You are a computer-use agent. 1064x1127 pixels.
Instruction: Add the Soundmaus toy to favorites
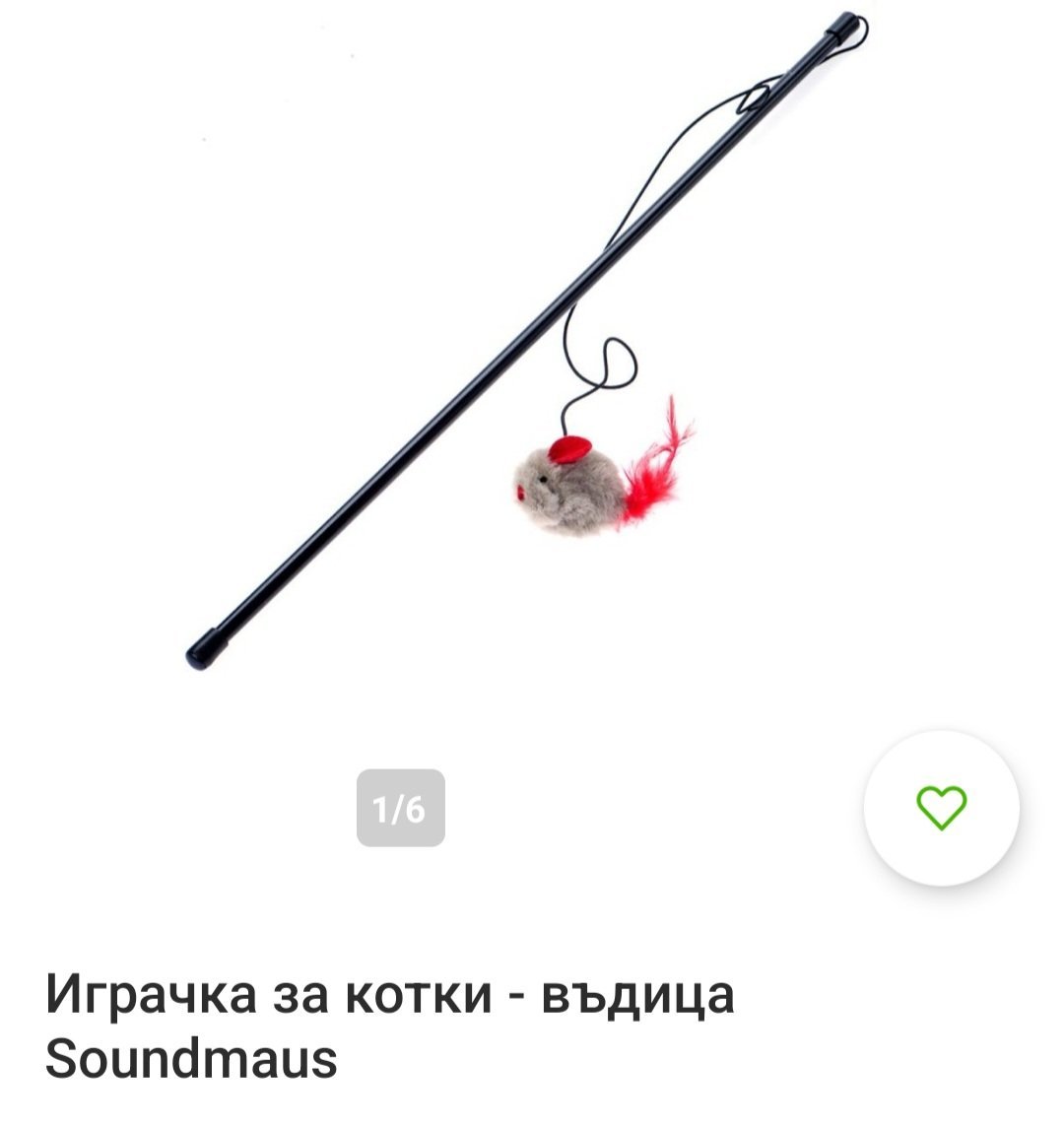[x=941, y=808]
